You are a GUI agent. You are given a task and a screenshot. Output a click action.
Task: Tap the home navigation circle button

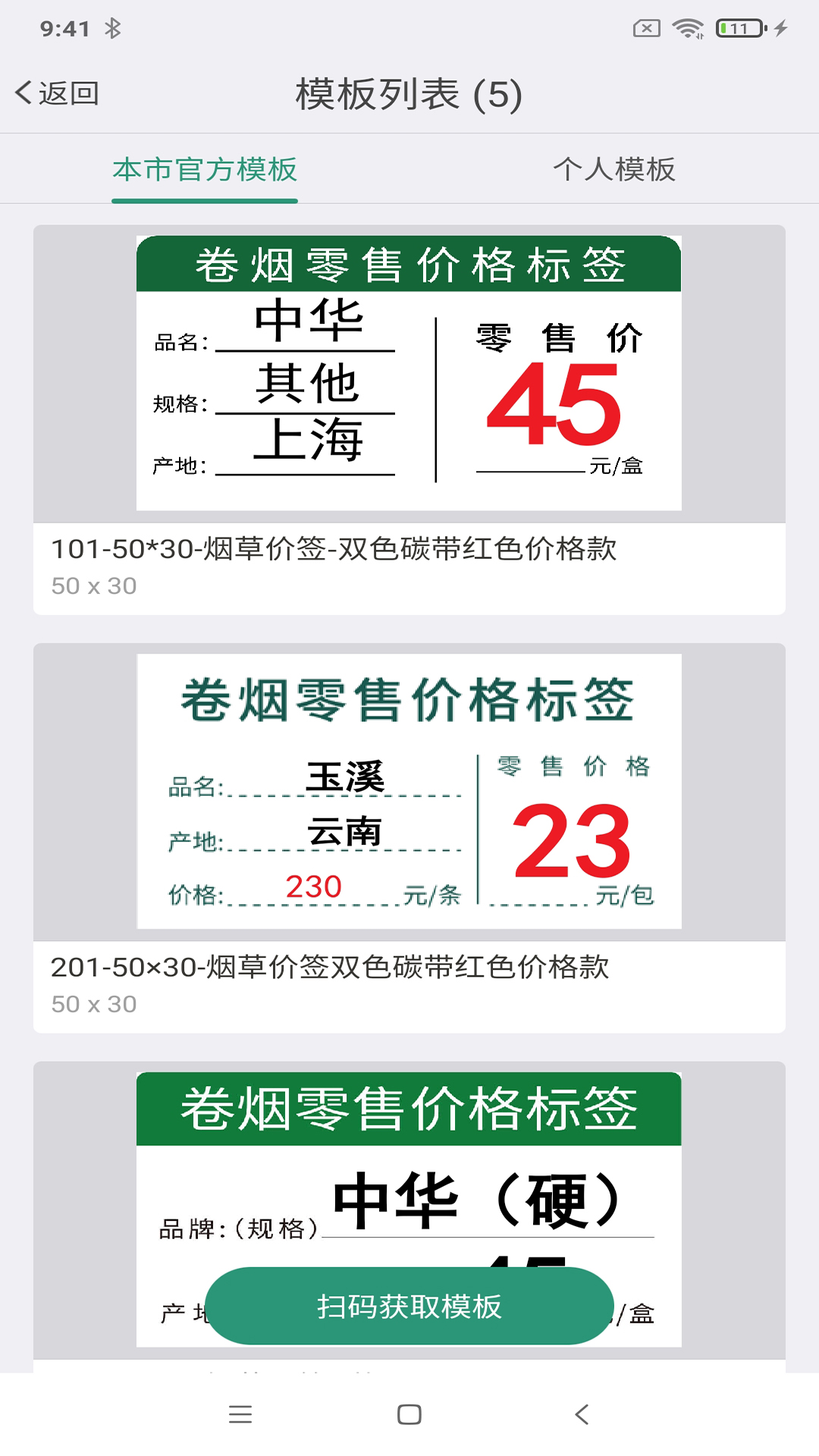click(409, 1414)
